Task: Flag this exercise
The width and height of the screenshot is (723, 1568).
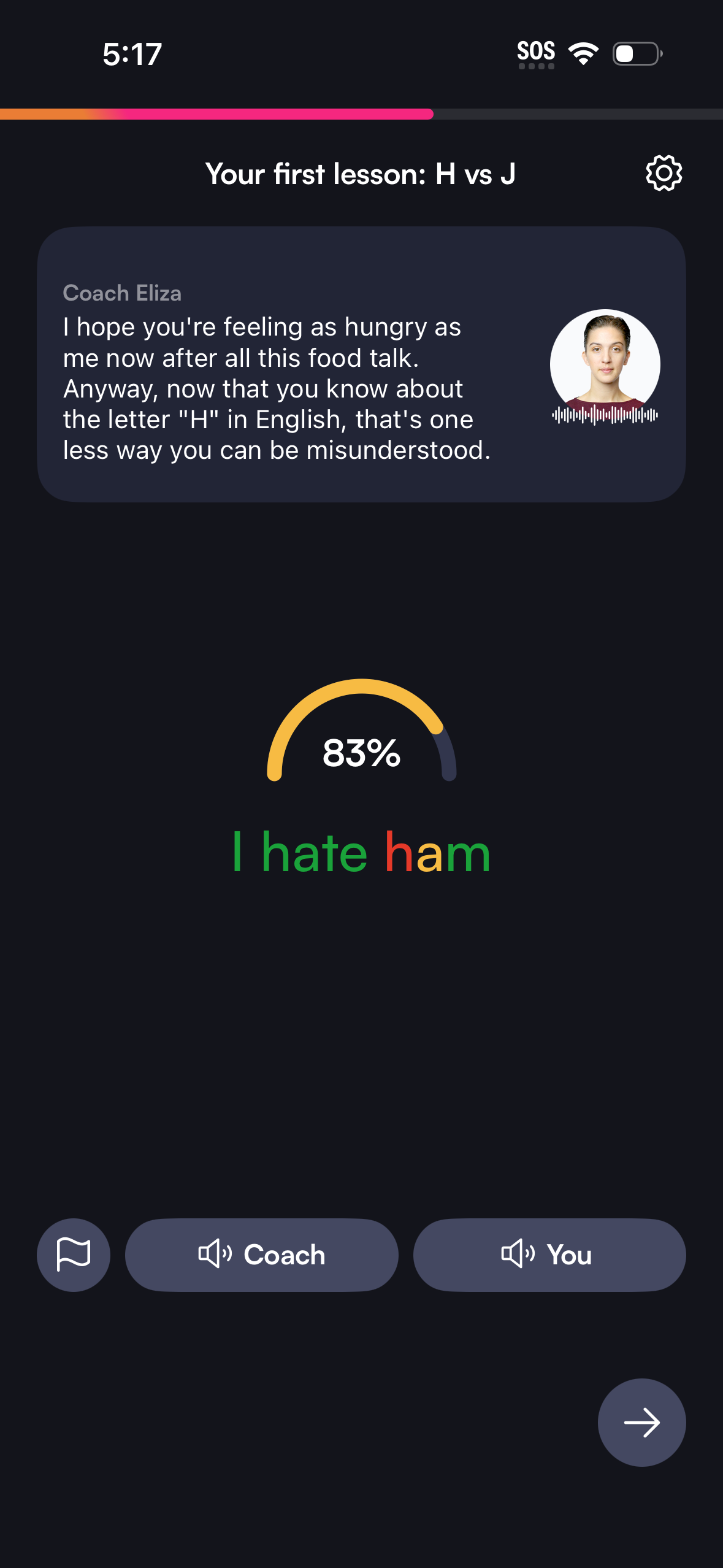Action: [x=74, y=1255]
